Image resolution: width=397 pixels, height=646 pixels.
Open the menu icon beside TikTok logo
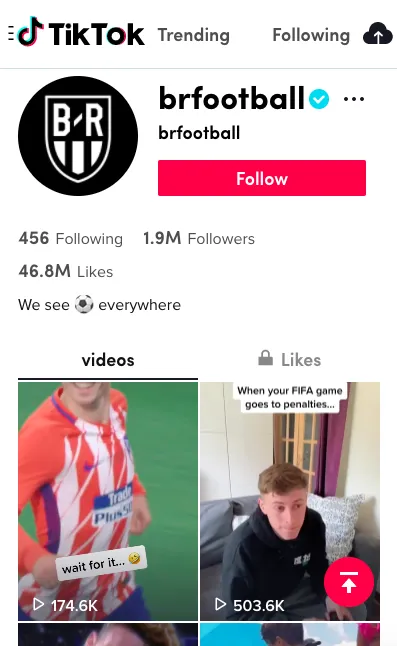[x=11, y=33]
